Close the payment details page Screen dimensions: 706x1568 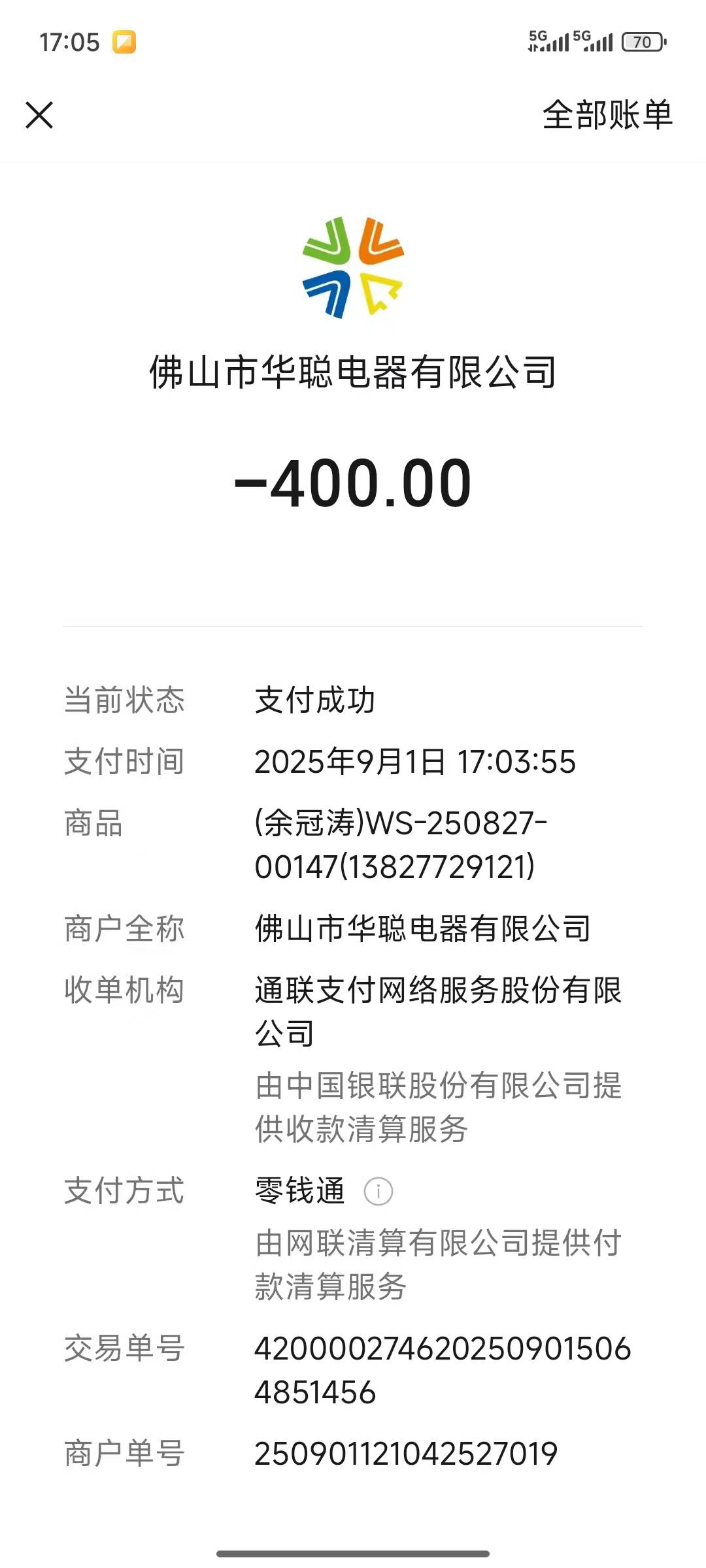click(39, 115)
